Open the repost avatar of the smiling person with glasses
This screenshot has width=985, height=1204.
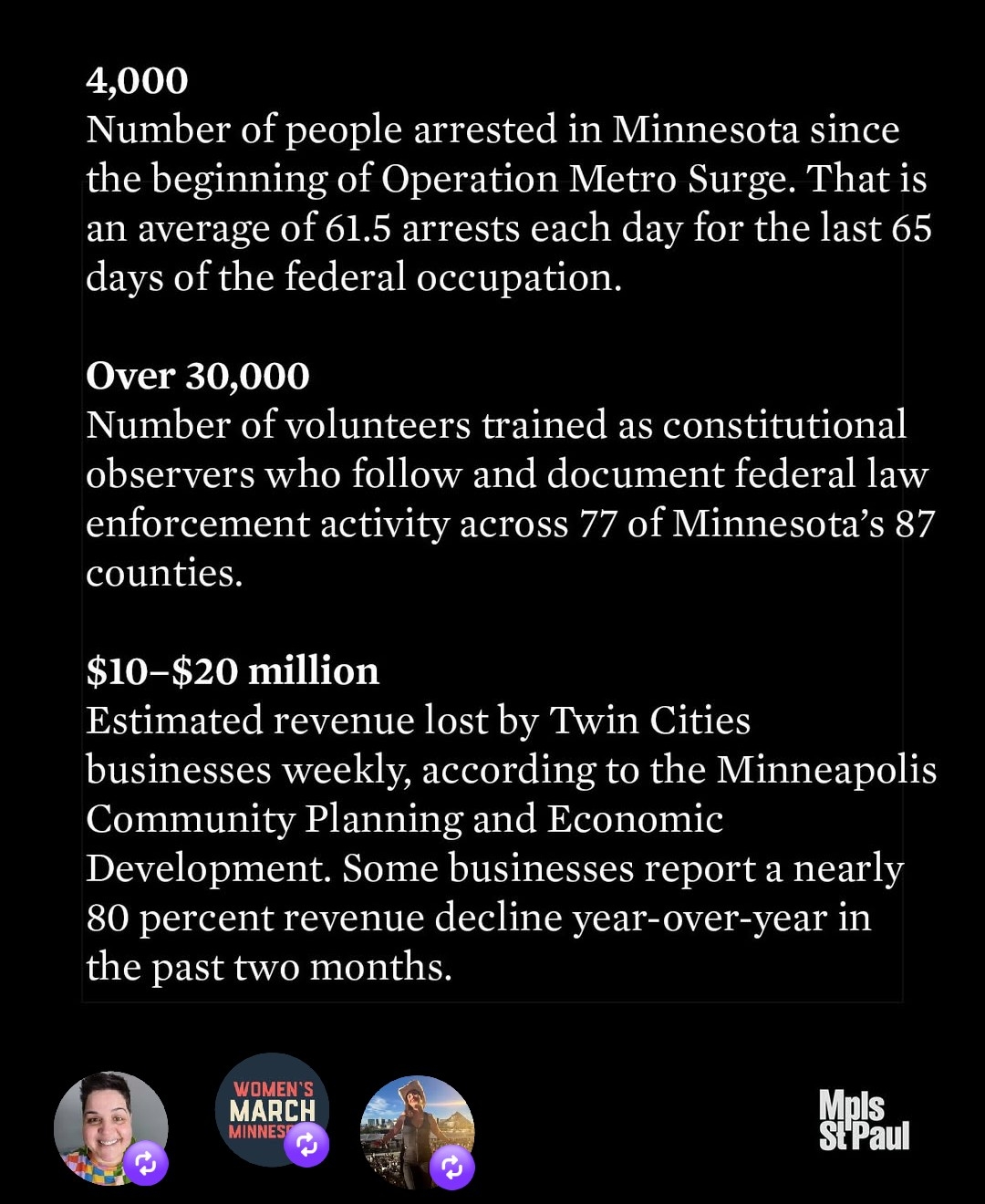click(110, 1128)
